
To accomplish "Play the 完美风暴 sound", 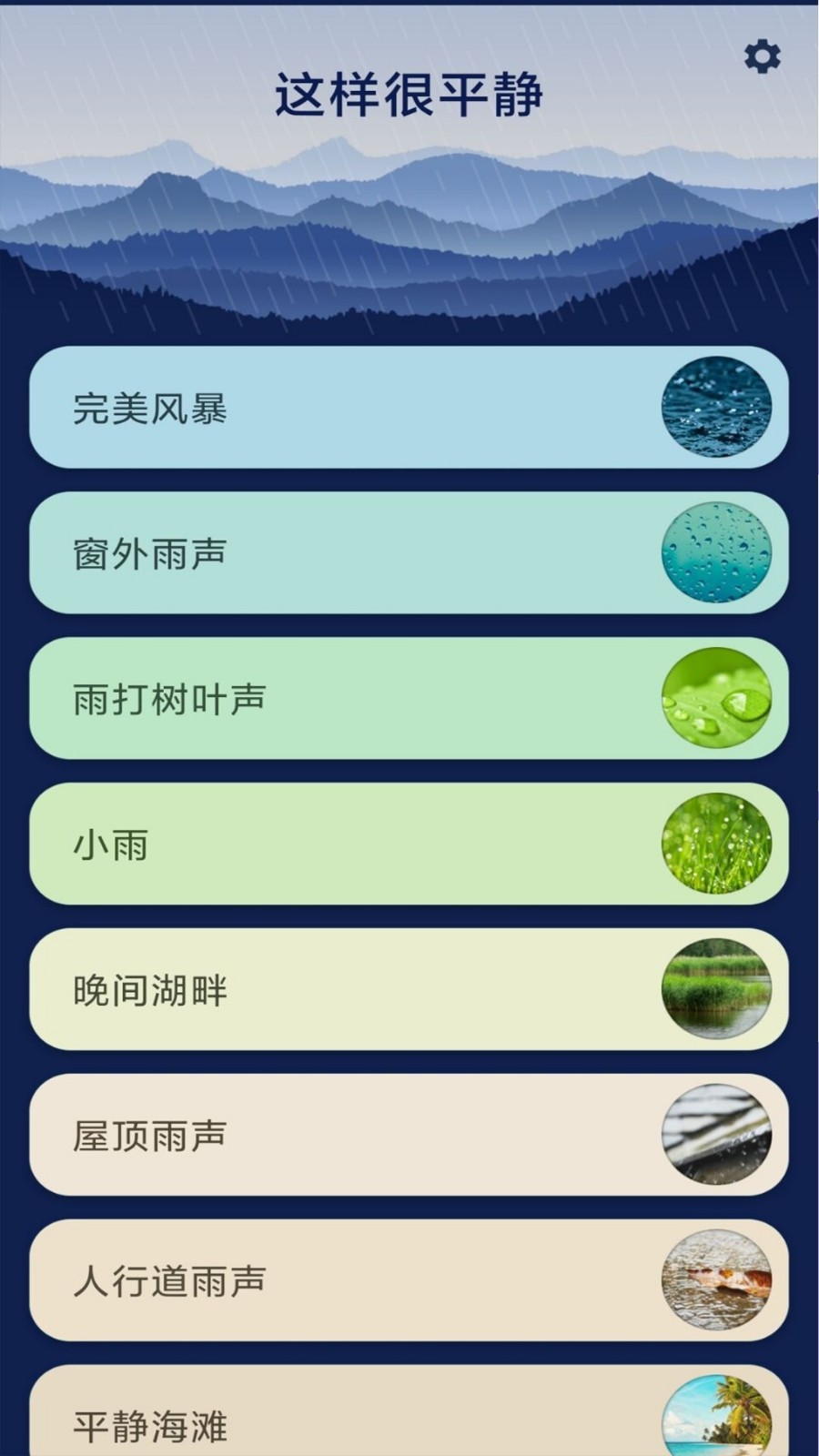I will click(364, 409).
